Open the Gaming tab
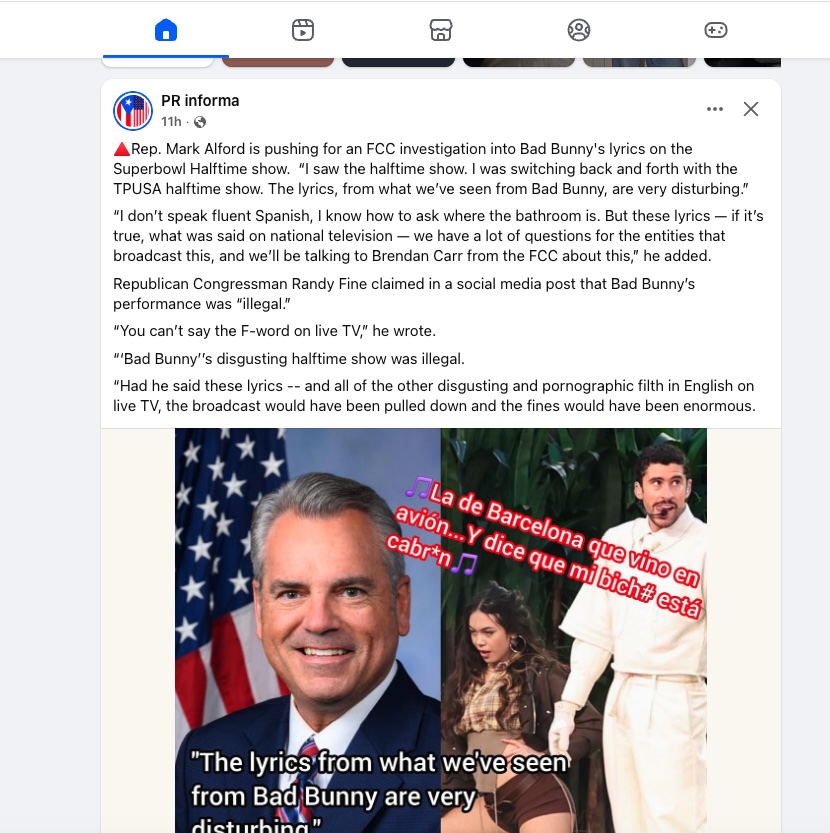This screenshot has height=833, width=830. point(716,30)
